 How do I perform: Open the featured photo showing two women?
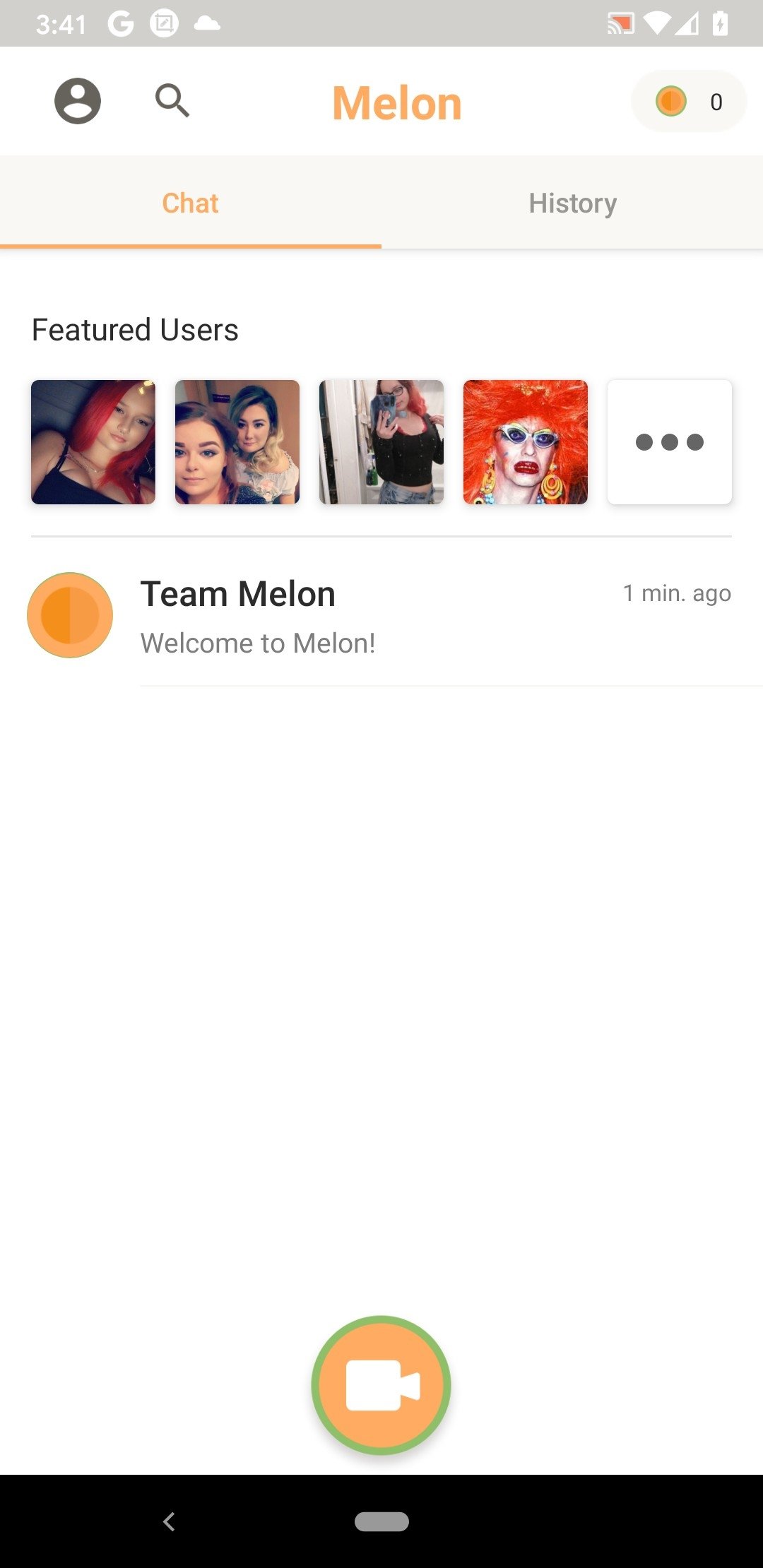coord(237,442)
